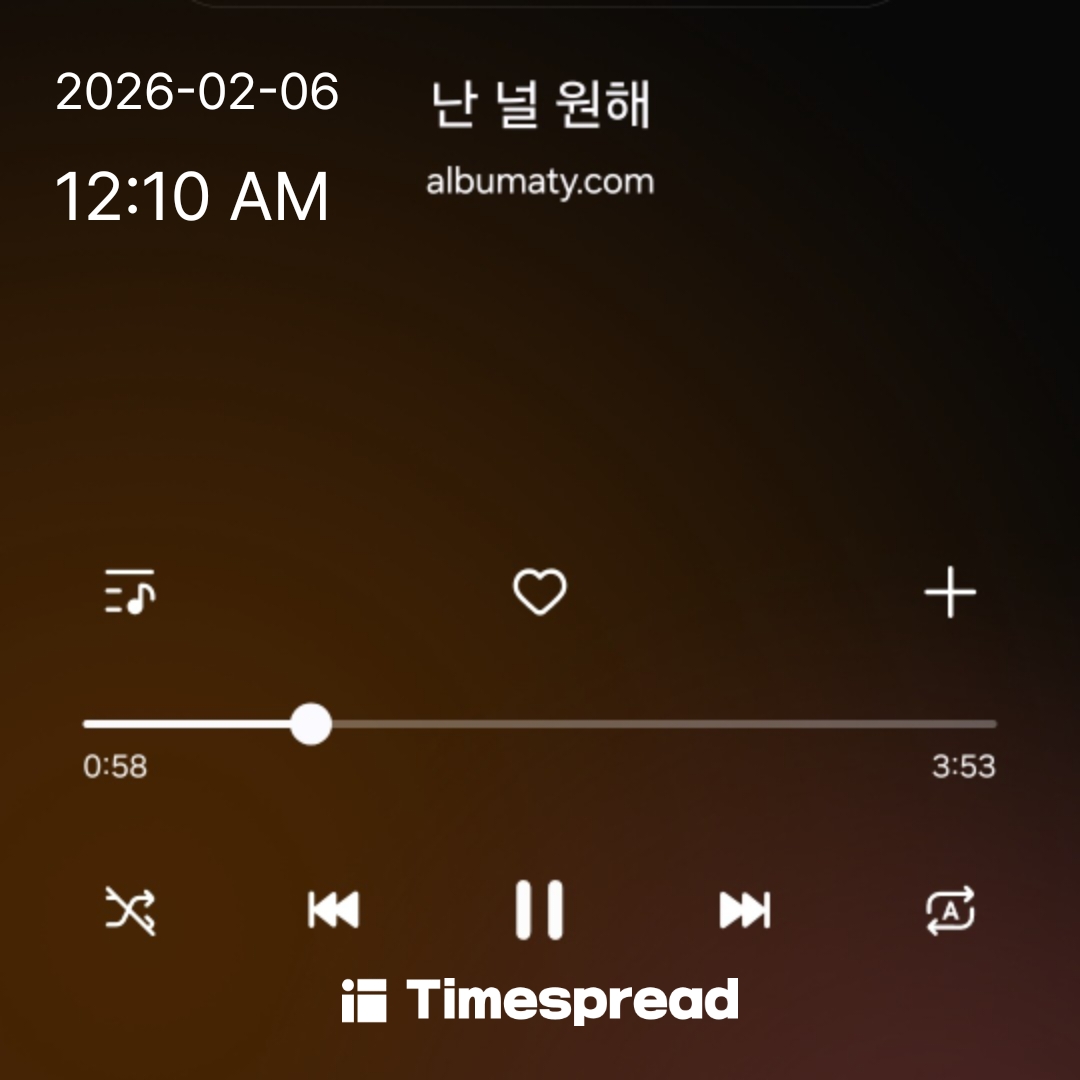Screen dimensions: 1080x1080
Task: Pause the current song
Action: coord(540,910)
